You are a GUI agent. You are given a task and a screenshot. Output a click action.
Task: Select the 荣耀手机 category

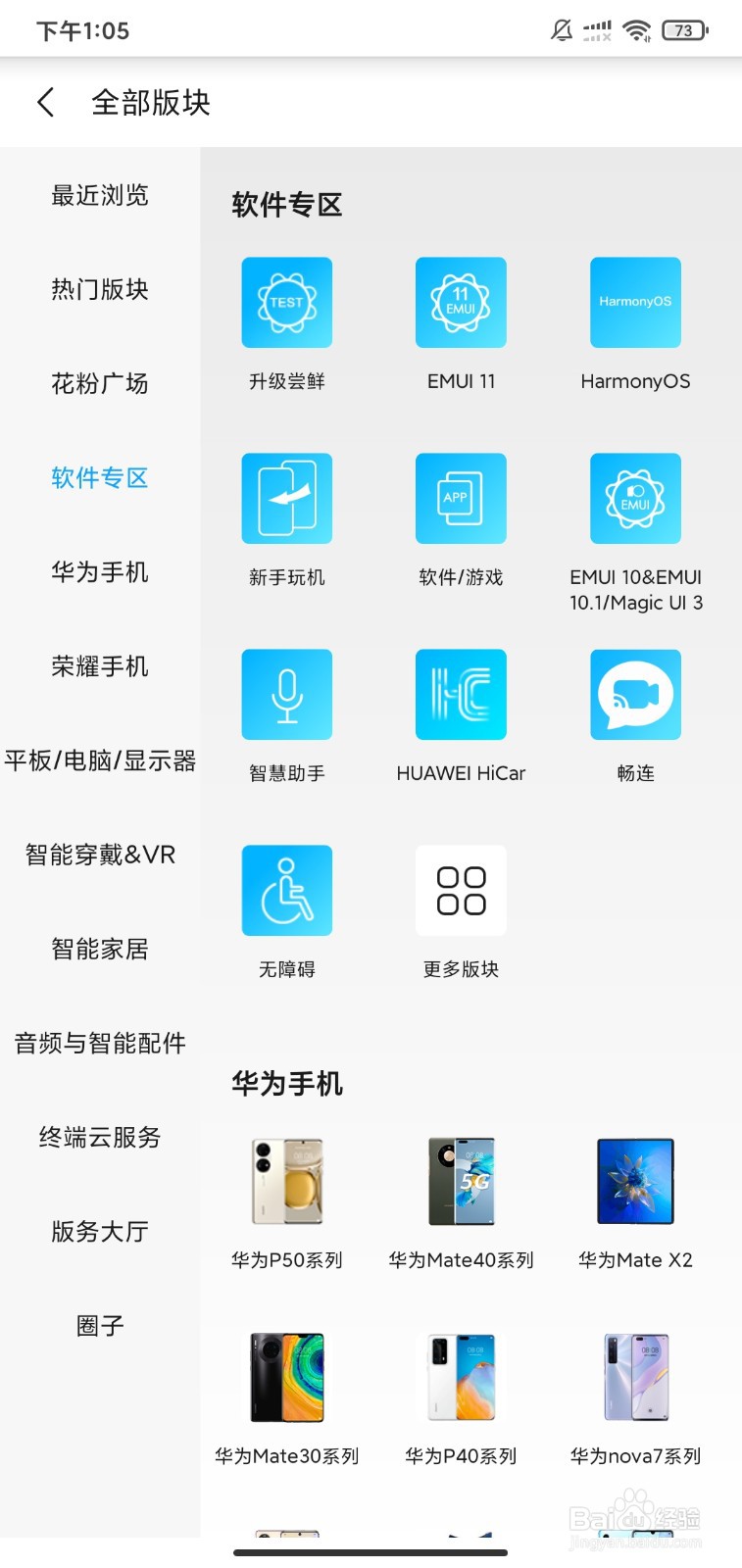point(99,666)
